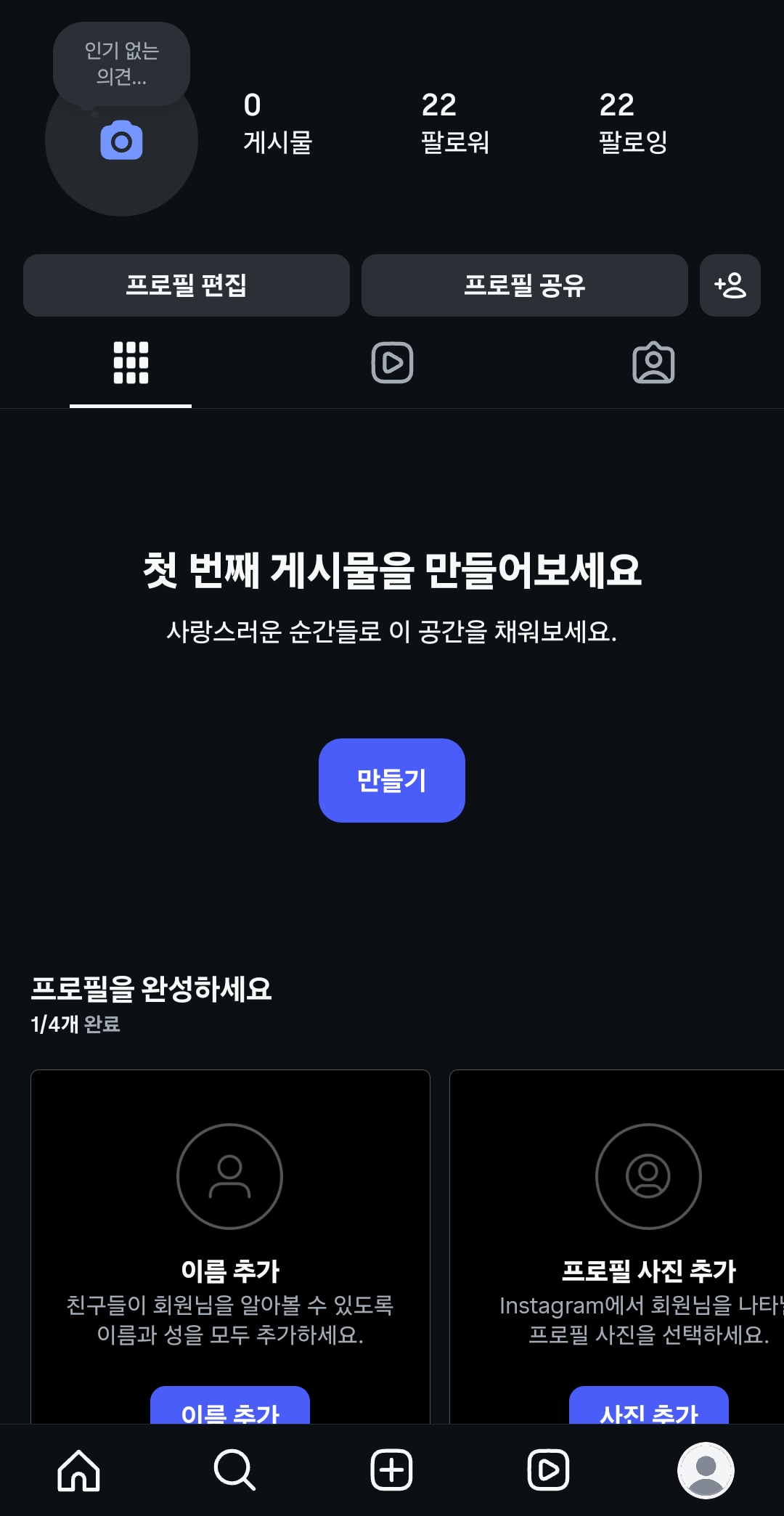Switch to the posts grid tab
784x1516 pixels.
(x=131, y=362)
